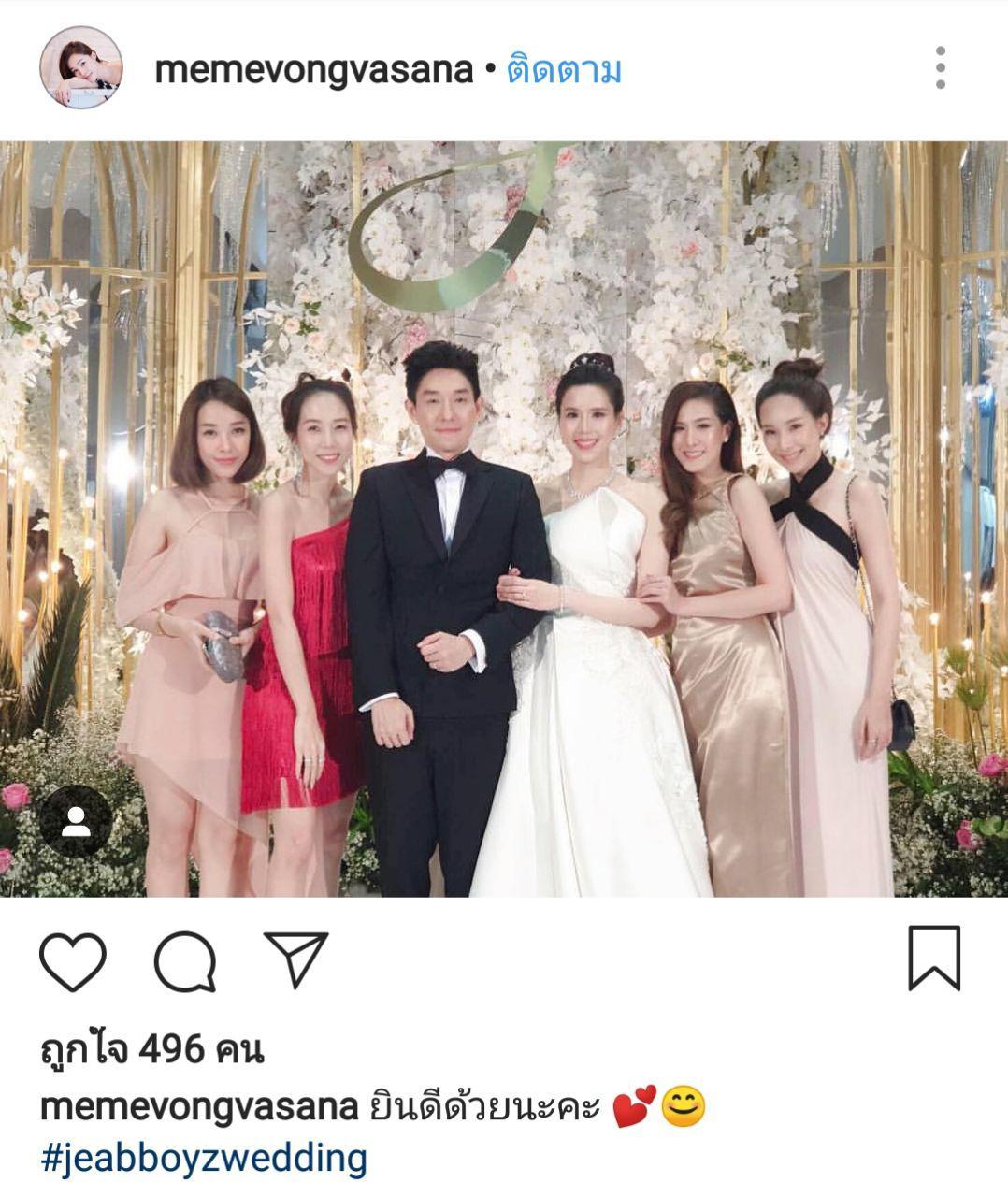Share the post via paper plane icon

pos(295,959)
